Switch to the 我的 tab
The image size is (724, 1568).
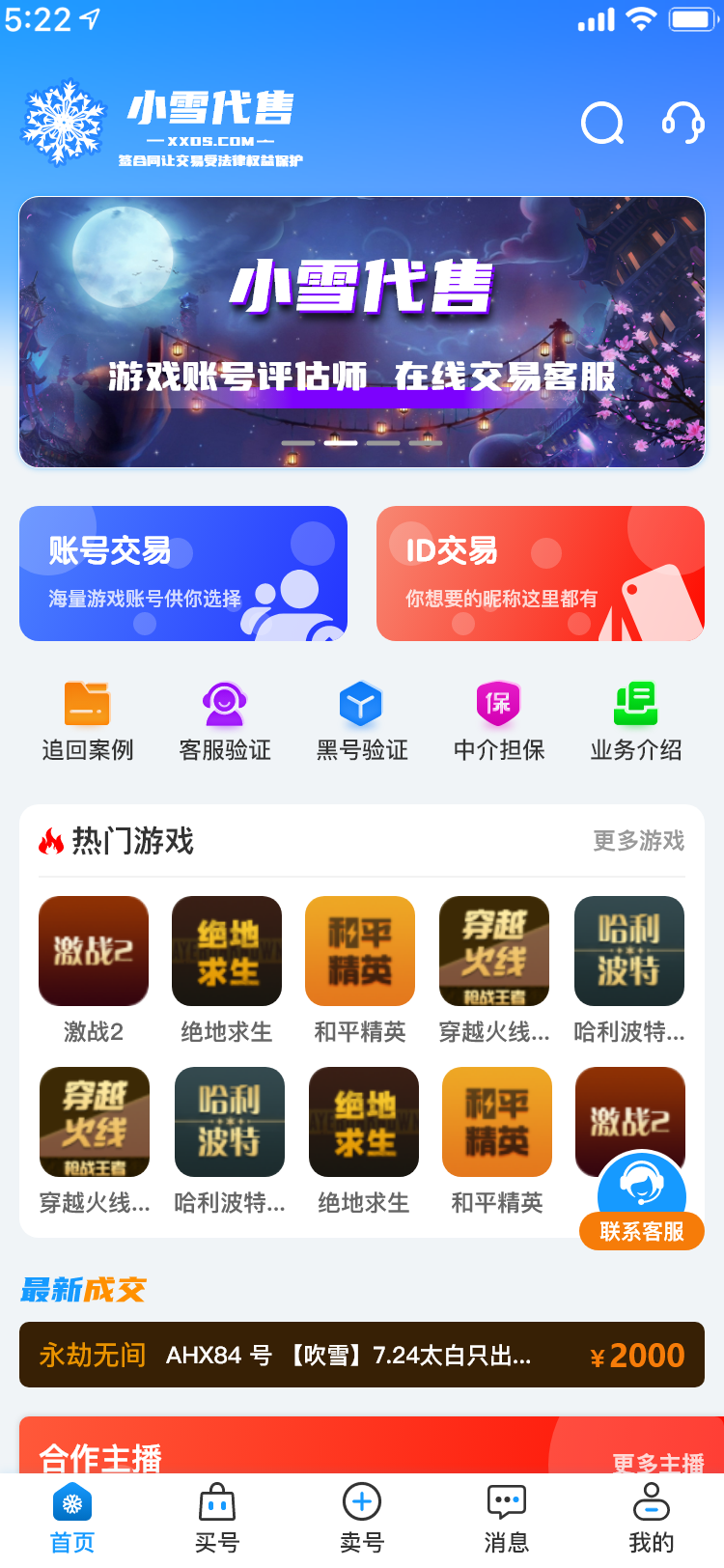tap(652, 1518)
